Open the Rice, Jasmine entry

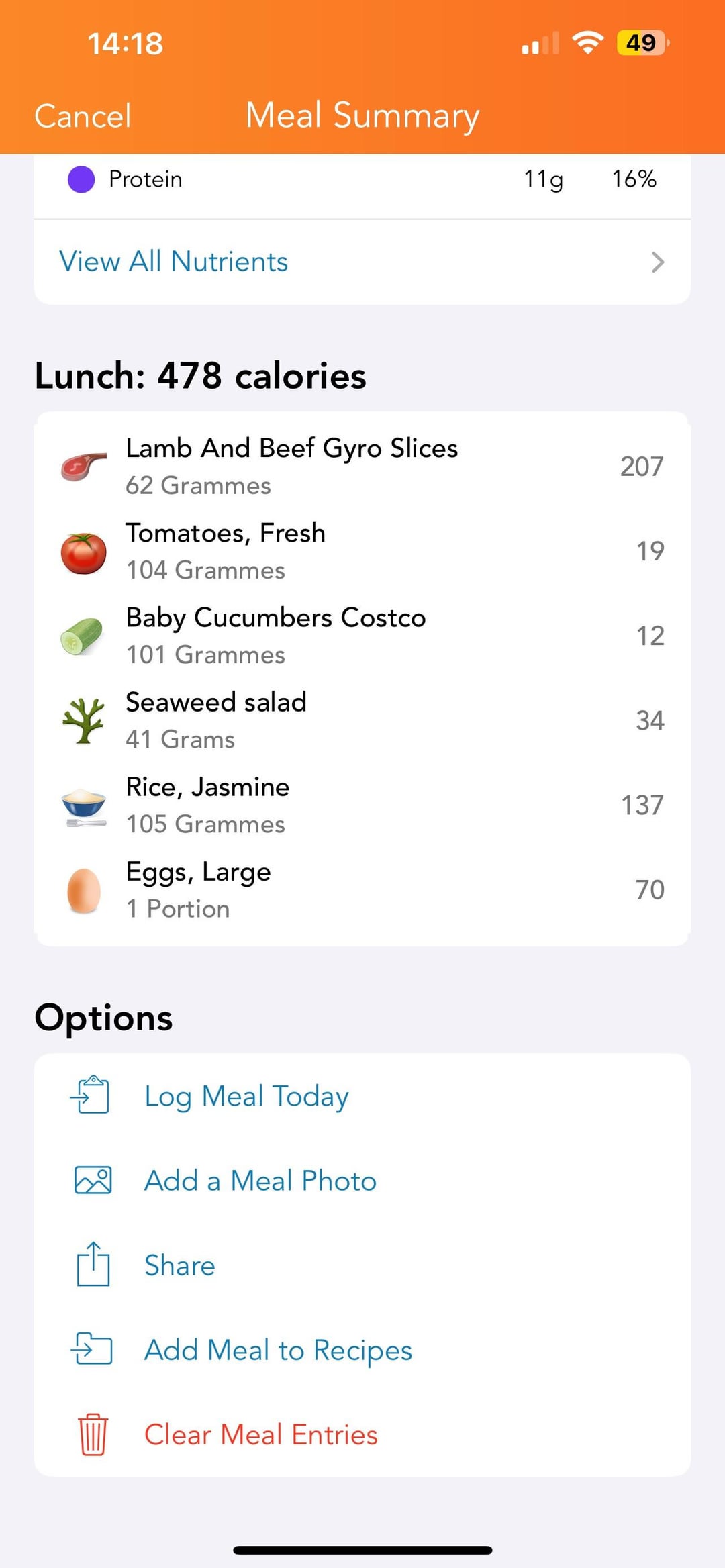[362, 805]
